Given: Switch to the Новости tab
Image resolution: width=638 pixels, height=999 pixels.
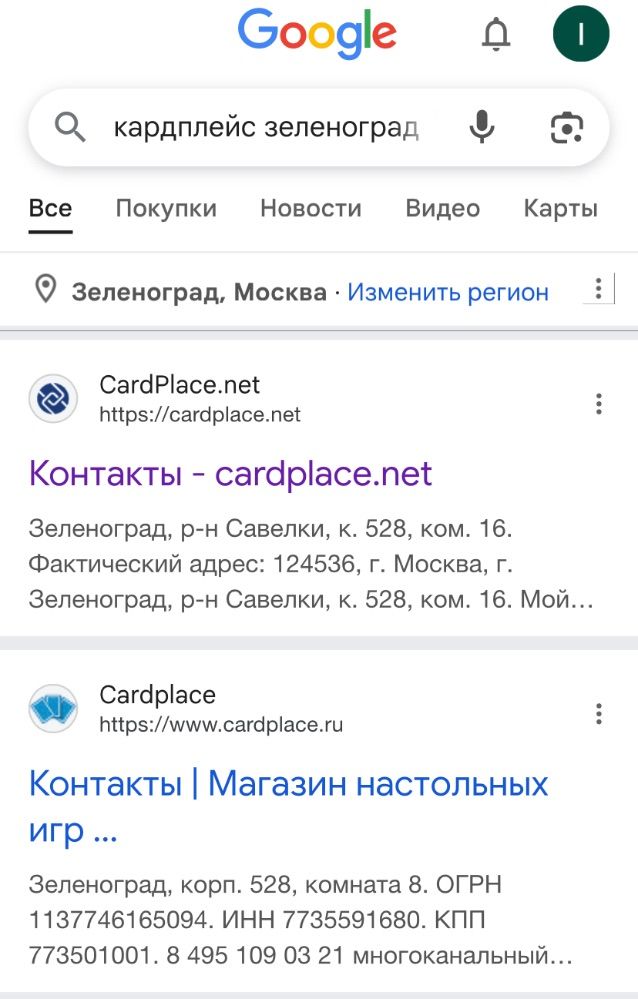Looking at the screenshot, I should [310, 208].
